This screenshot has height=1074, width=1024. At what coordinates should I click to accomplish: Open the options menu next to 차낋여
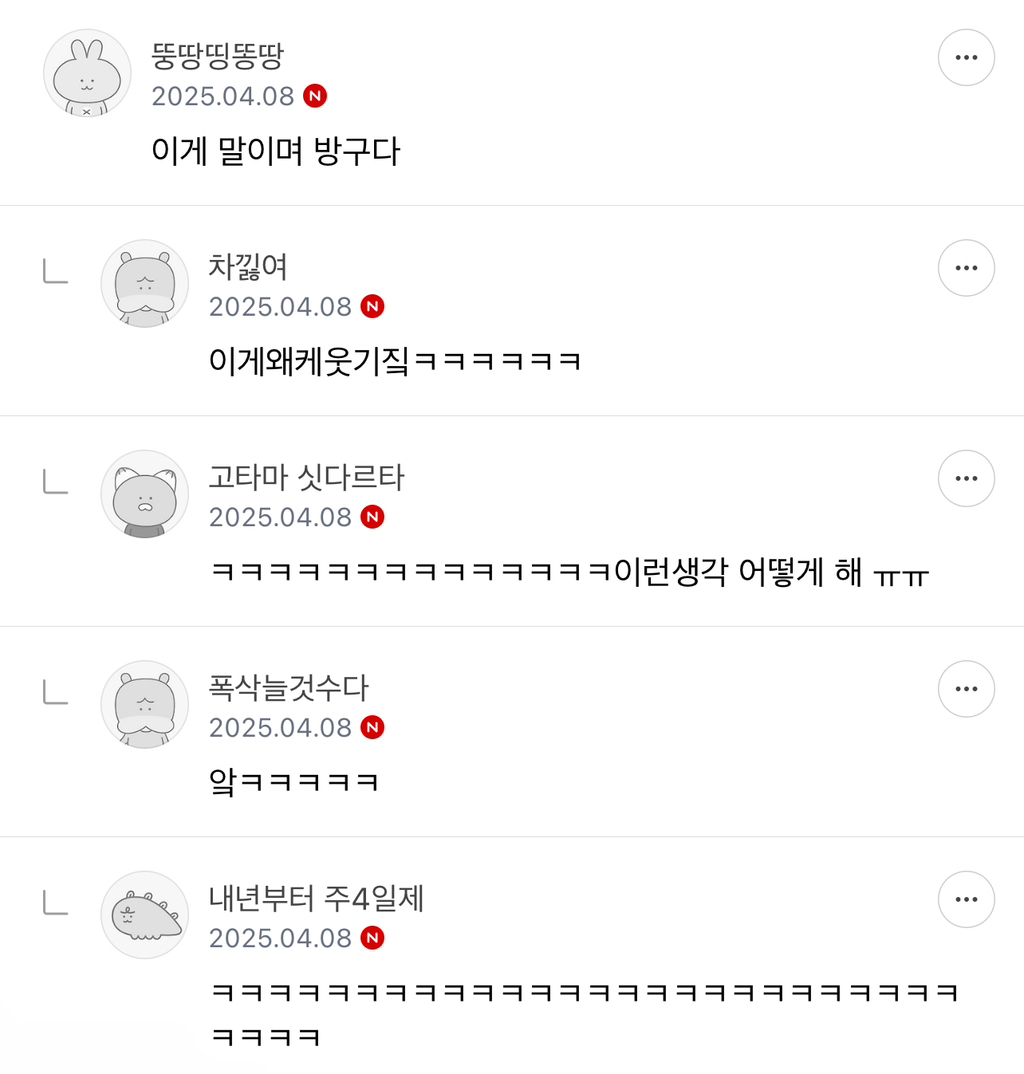[966, 268]
